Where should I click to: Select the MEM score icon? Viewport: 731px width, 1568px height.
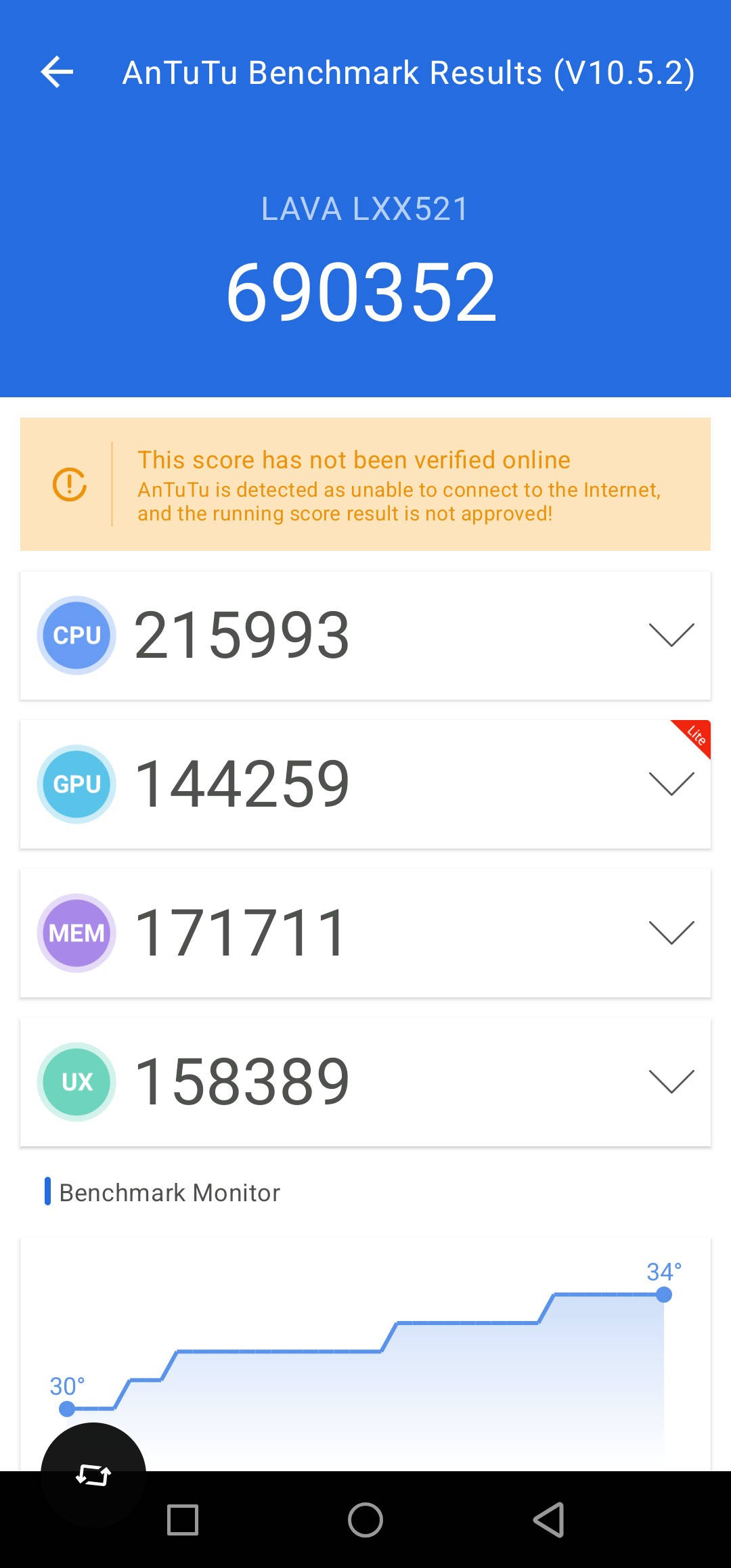tap(76, 933)
